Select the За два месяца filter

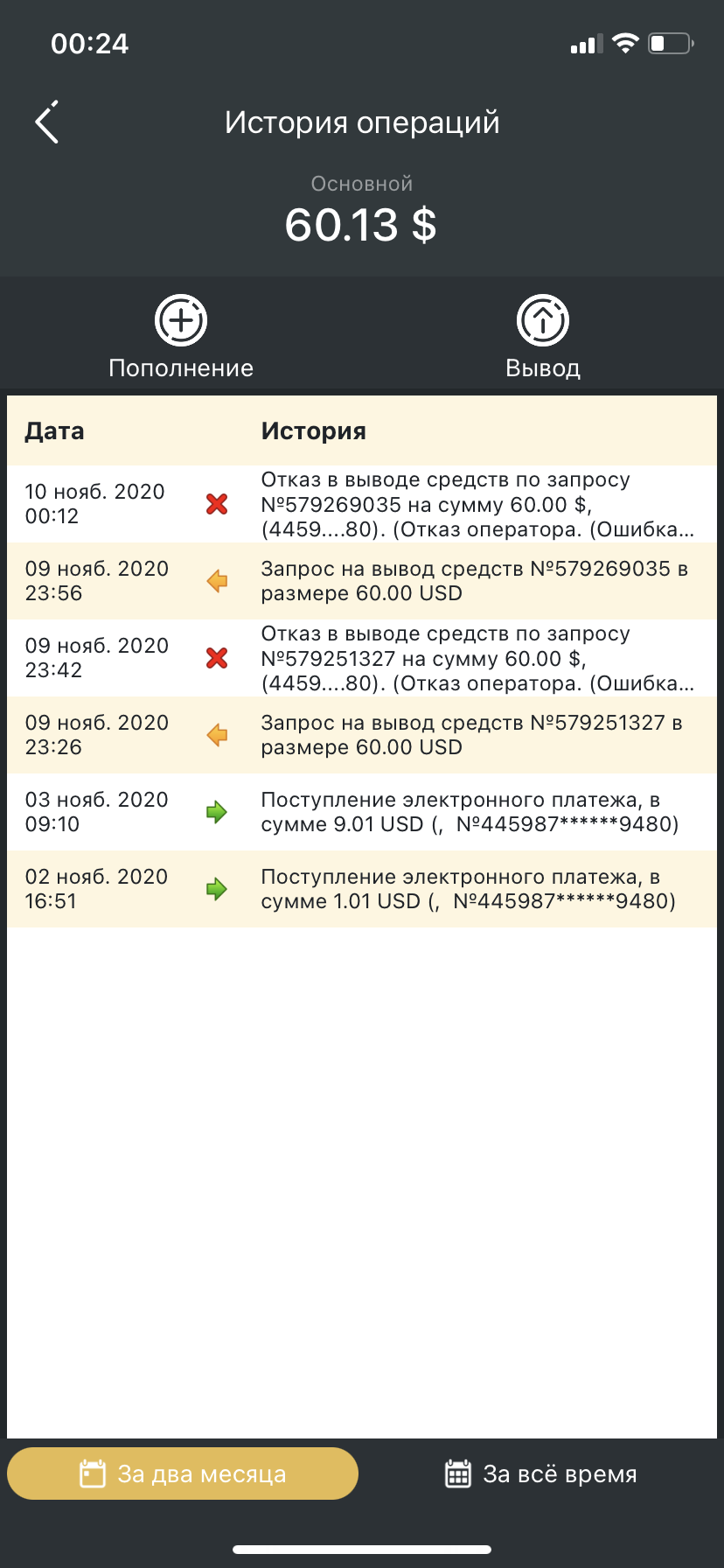click(x=183, y=1473)
